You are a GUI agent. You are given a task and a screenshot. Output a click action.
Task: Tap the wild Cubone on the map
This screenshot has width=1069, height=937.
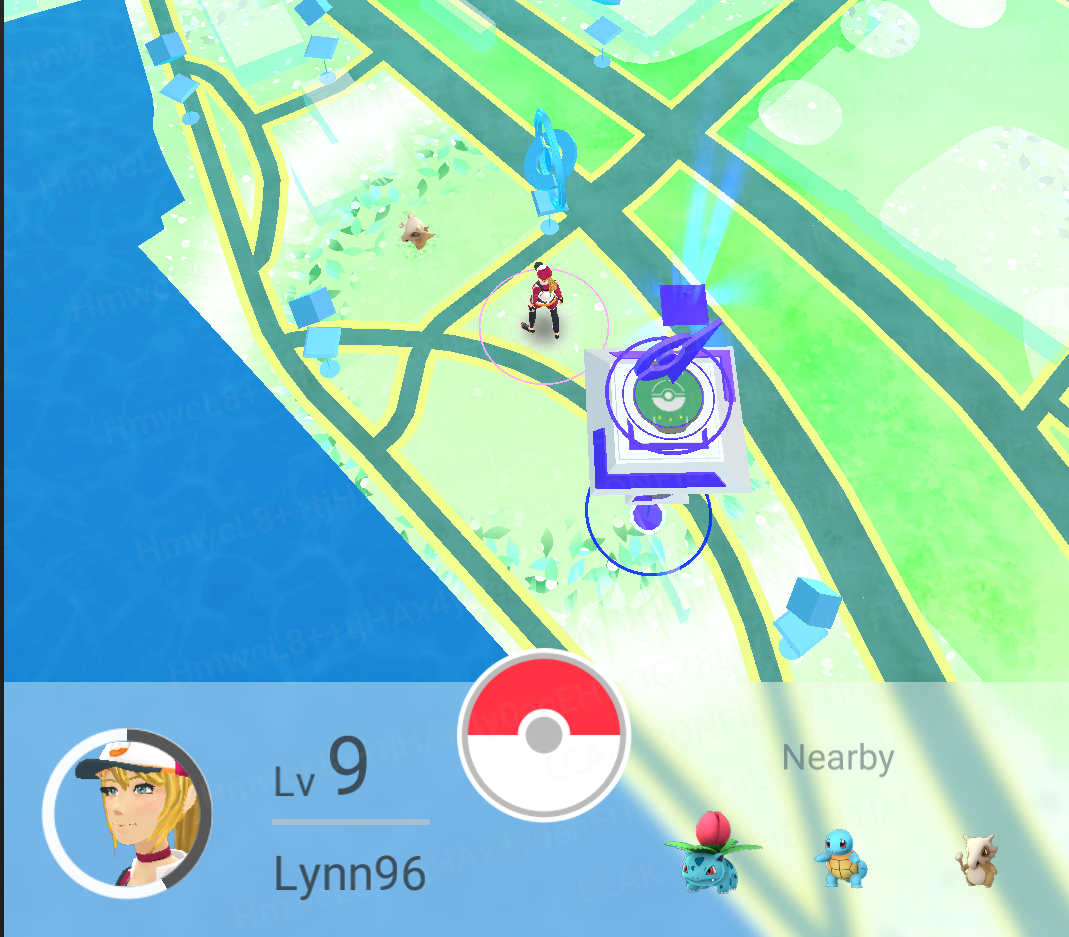click(417, 232)
